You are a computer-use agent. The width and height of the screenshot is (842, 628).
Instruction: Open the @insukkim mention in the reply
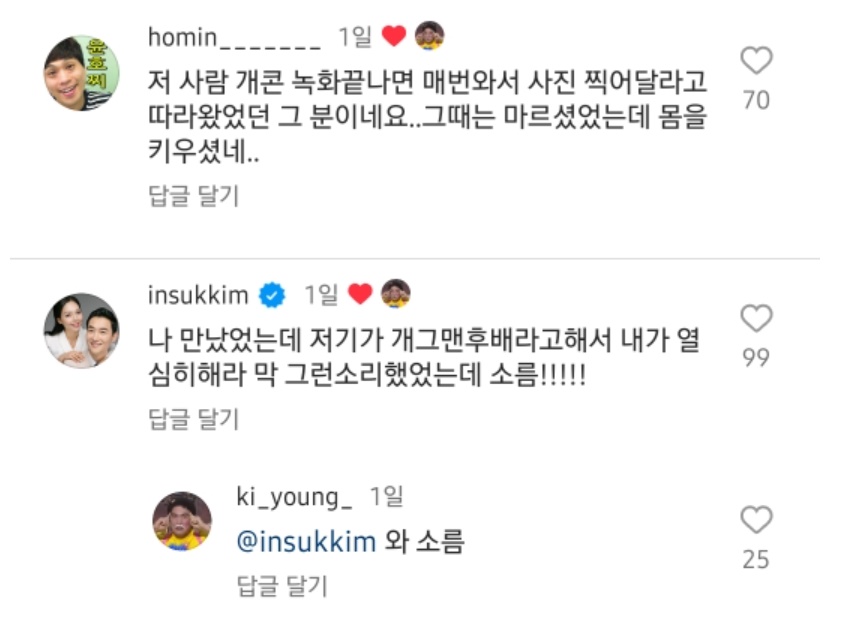(x=306, y=542)
